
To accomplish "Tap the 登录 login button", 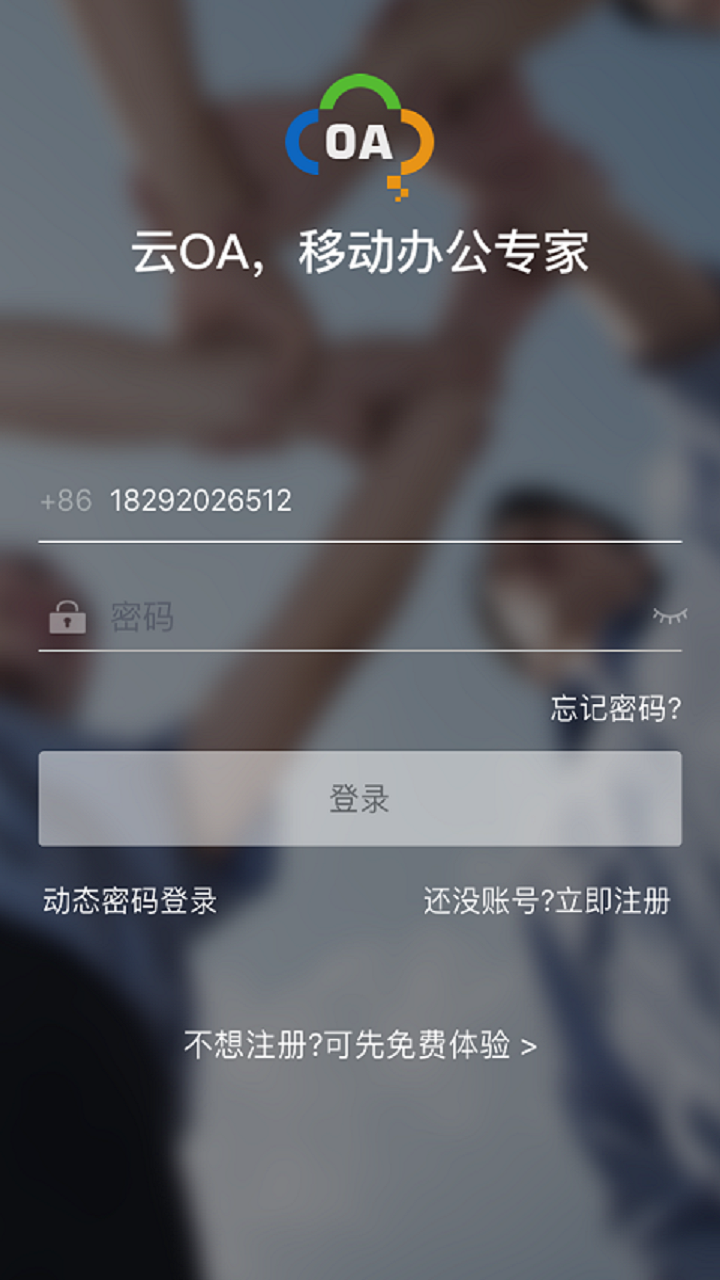I will [x=360, y=799].
